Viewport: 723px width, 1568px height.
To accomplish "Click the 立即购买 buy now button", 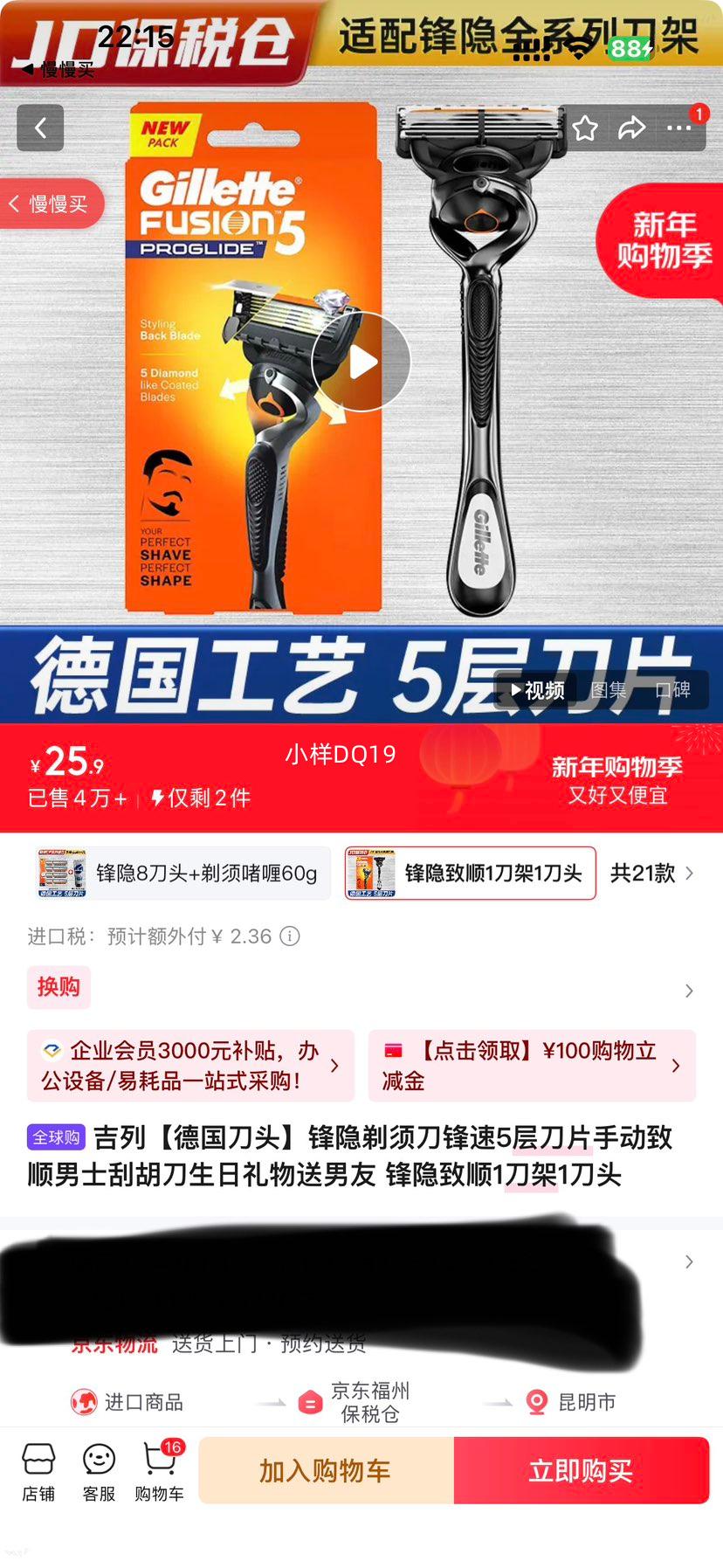I will (582, 1470).
